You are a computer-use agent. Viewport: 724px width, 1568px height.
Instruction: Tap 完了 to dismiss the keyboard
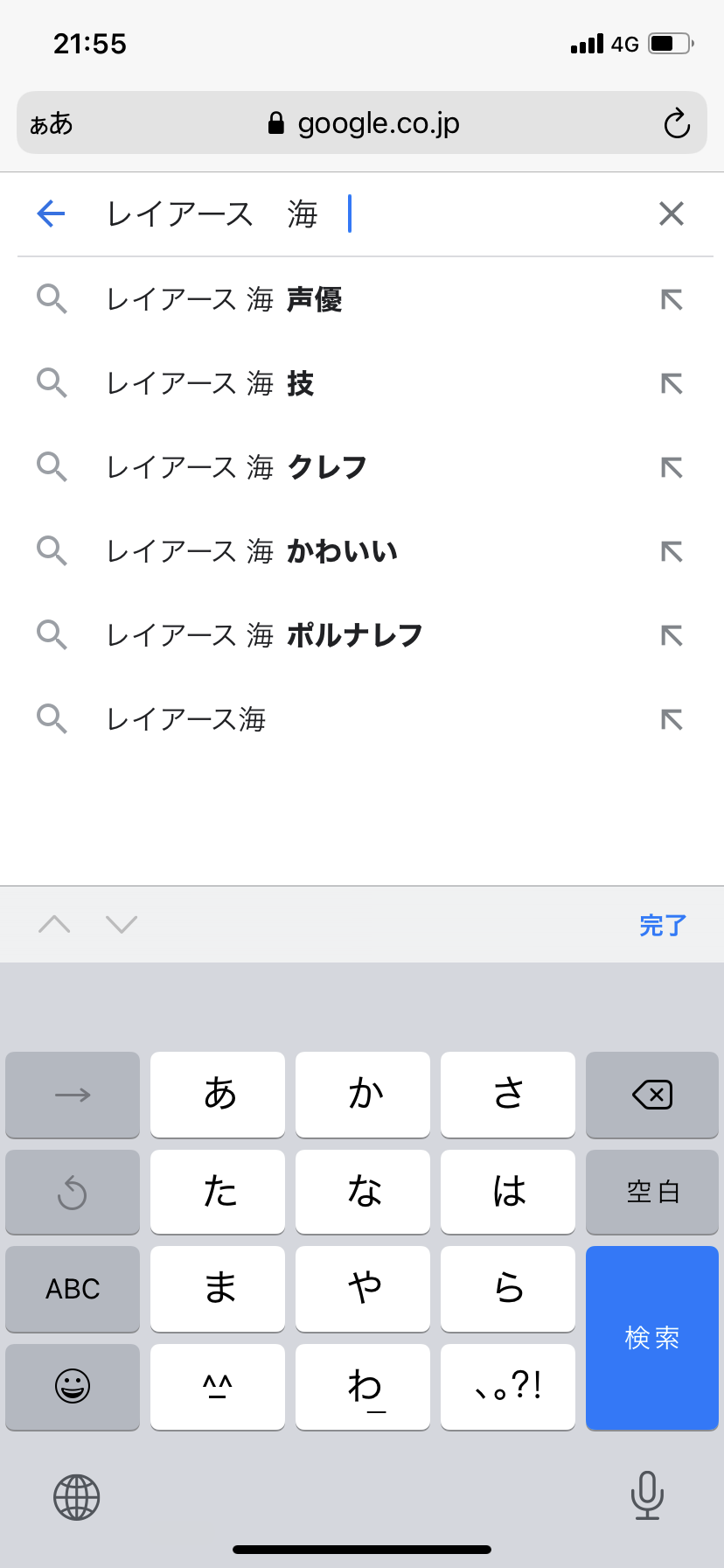click(663, 925)
